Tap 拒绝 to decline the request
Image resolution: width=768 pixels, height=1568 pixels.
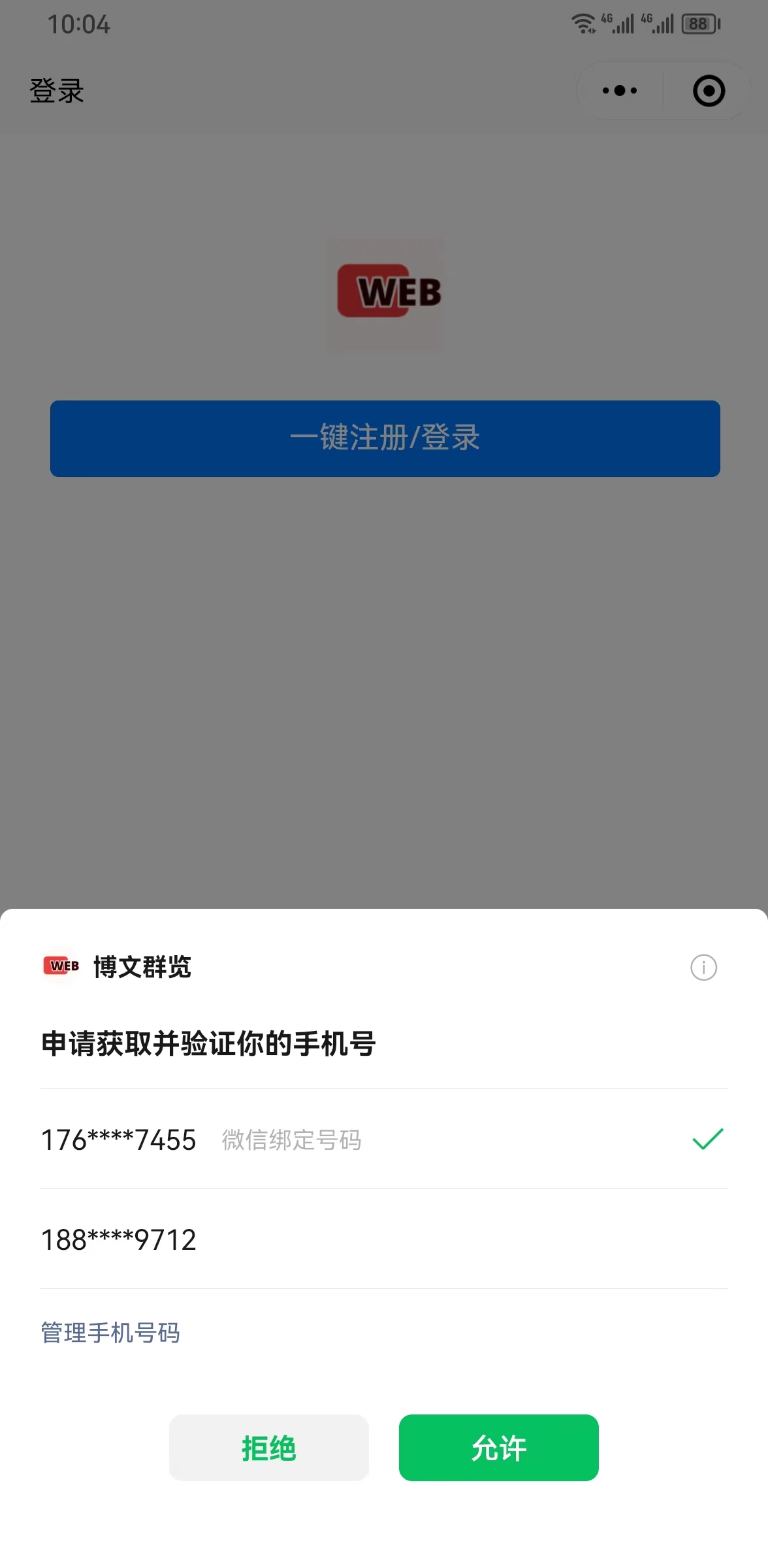coord(268,1448)
